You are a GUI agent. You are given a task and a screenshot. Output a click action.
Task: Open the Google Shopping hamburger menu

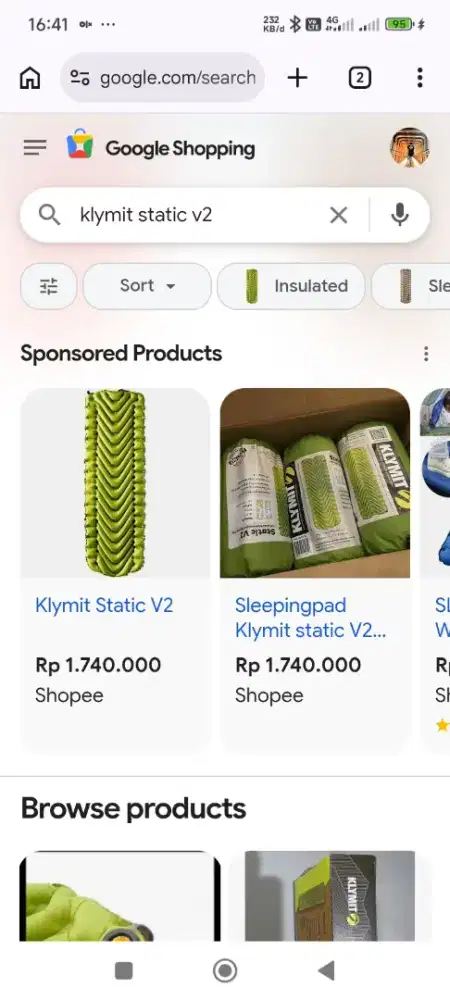coord(35,148)
